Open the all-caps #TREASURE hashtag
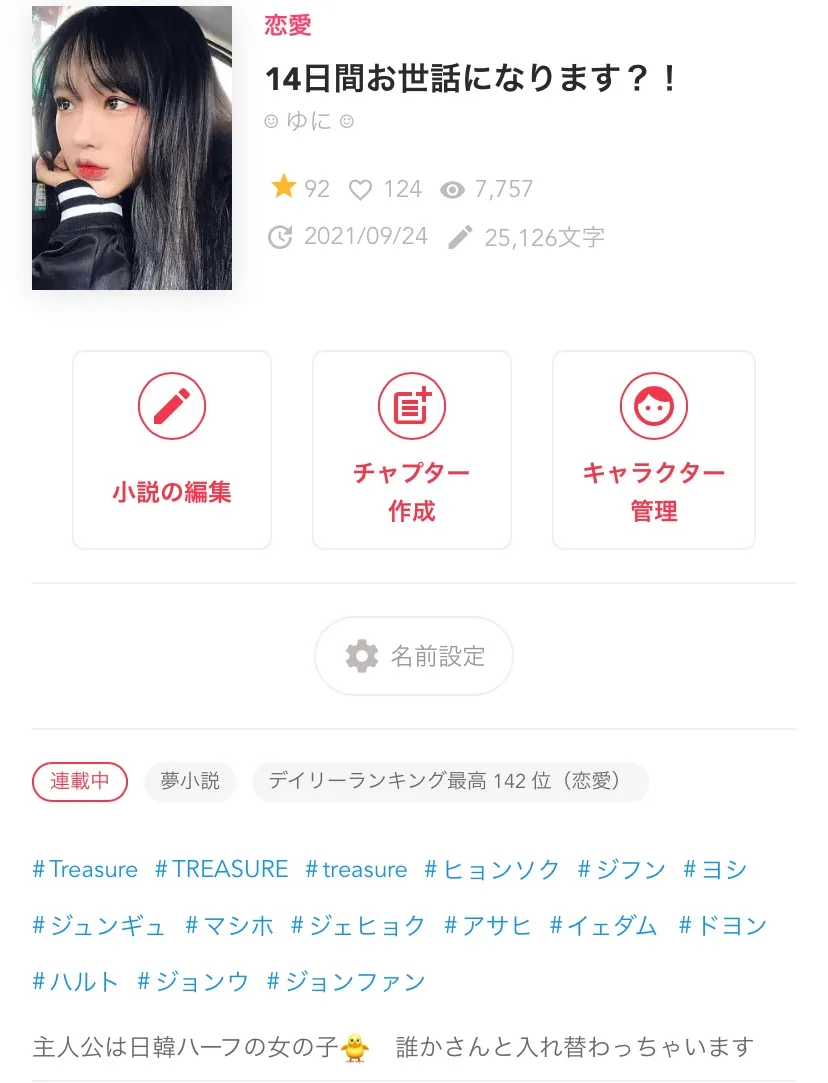828x1083 pixels. (x=221, y=869)
